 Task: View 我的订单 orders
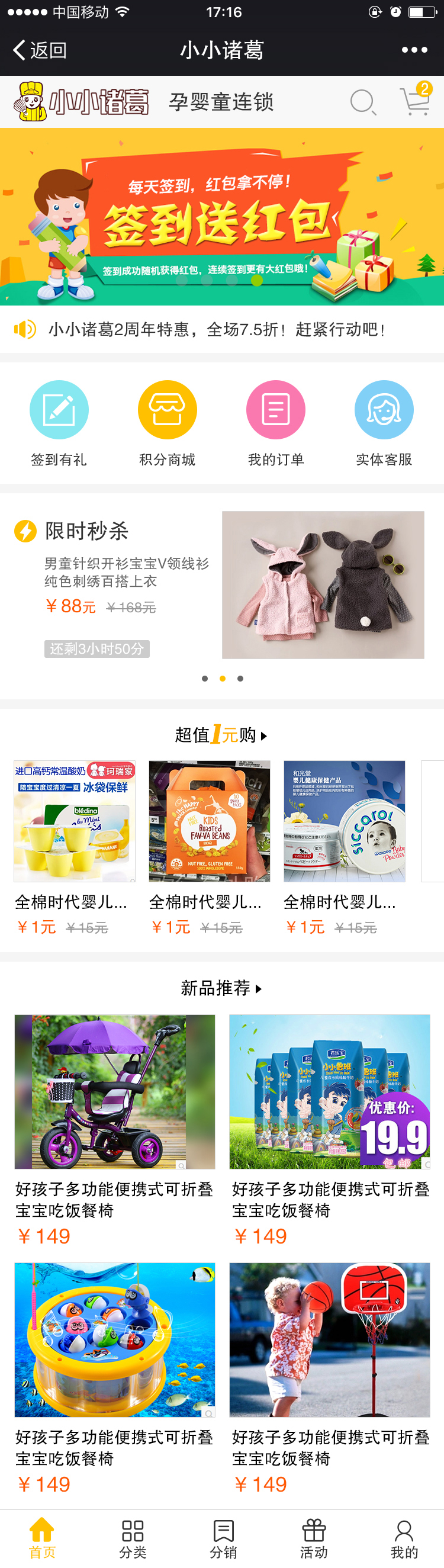click(x=275, y=422)
